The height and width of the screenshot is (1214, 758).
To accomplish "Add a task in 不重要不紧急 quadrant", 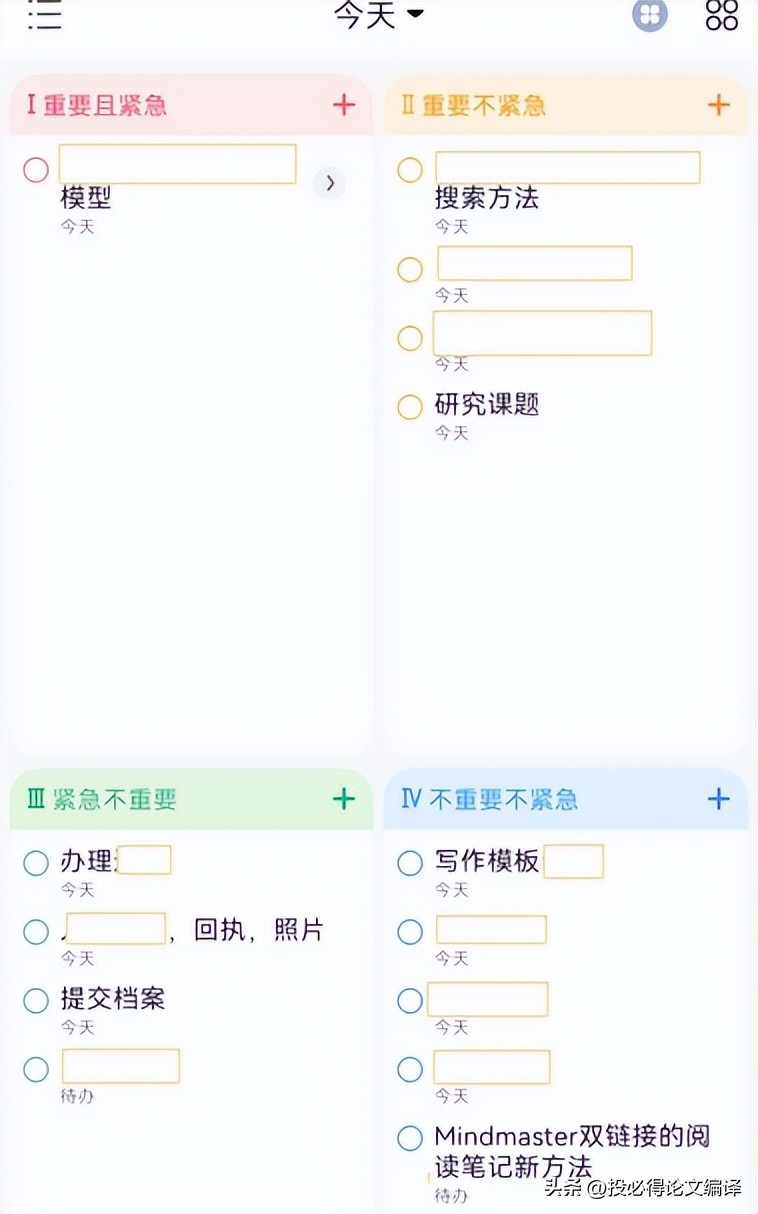I will [x=718, y=798].
